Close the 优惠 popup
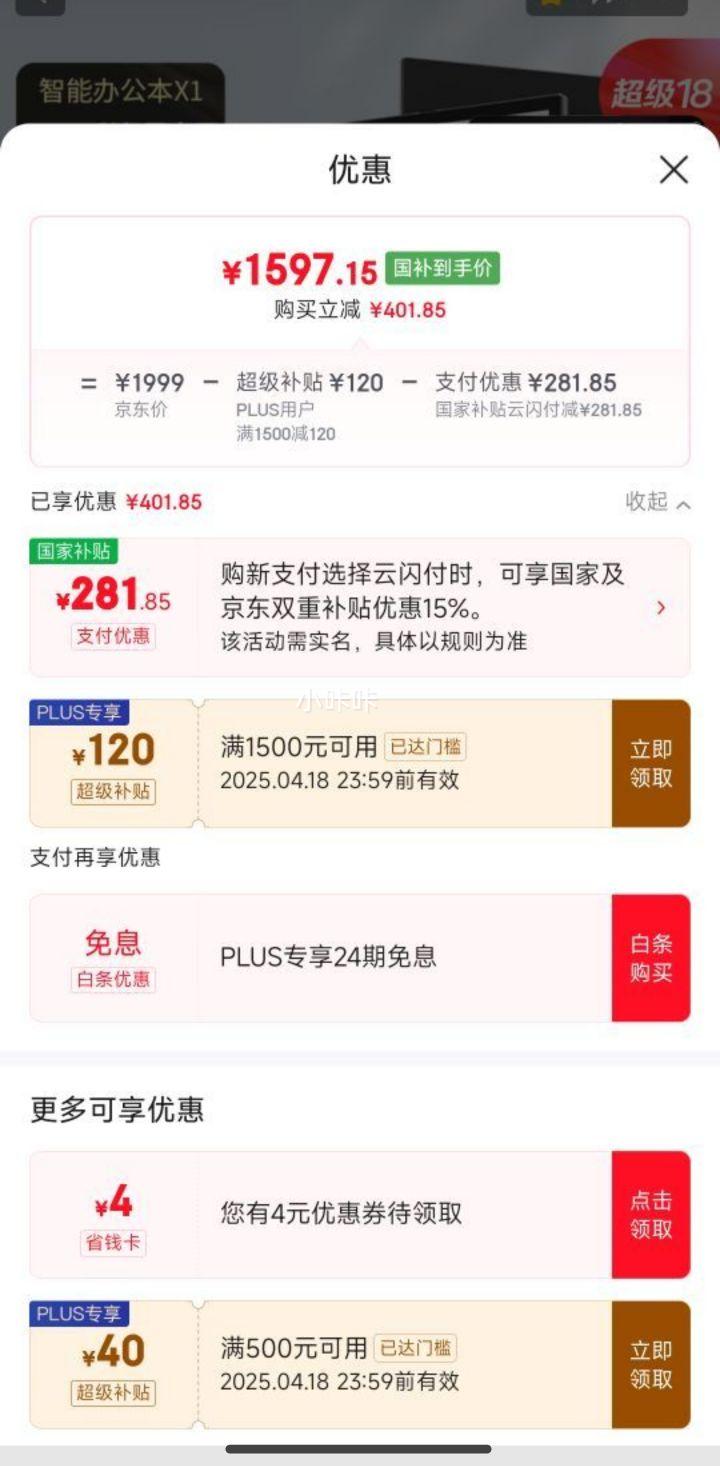The height and width of the screenshot is (1466, 720). tap(673, 170)
